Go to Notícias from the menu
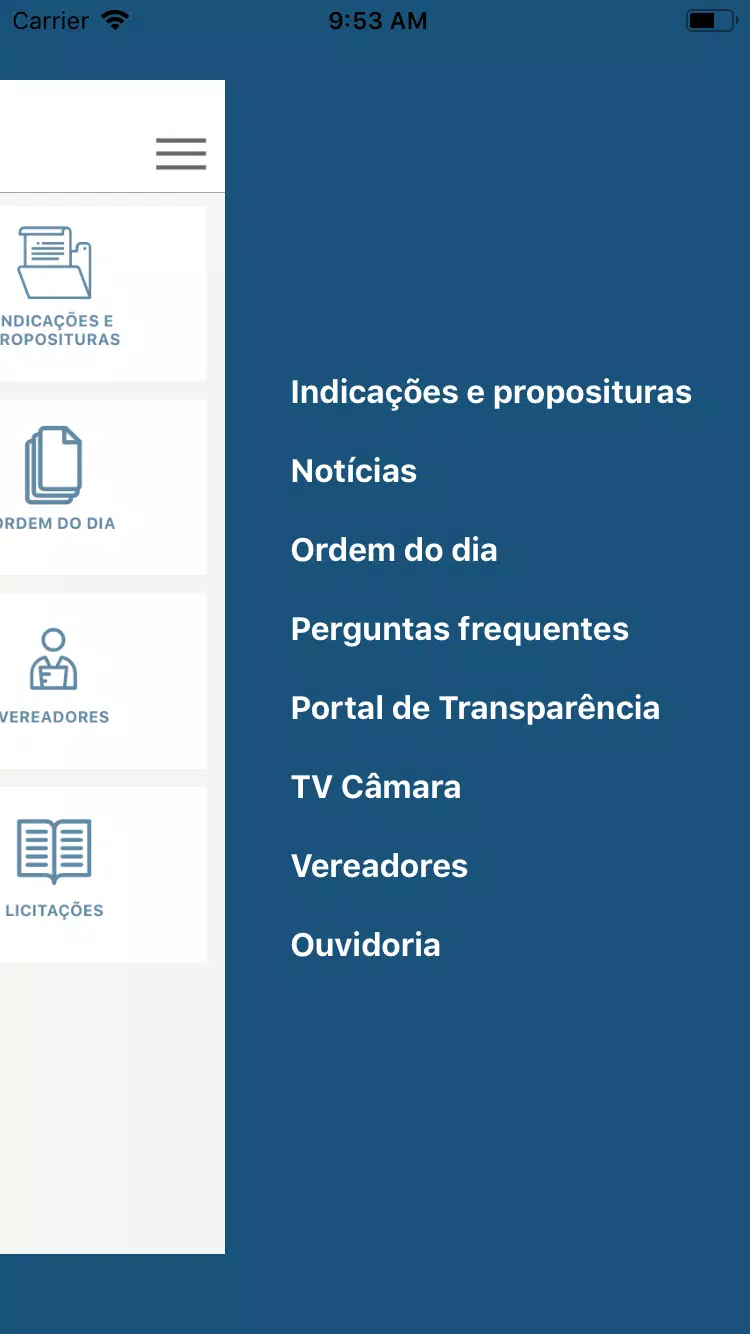Viewport: 750px width, 1334px height. click(x=354, y=471)
